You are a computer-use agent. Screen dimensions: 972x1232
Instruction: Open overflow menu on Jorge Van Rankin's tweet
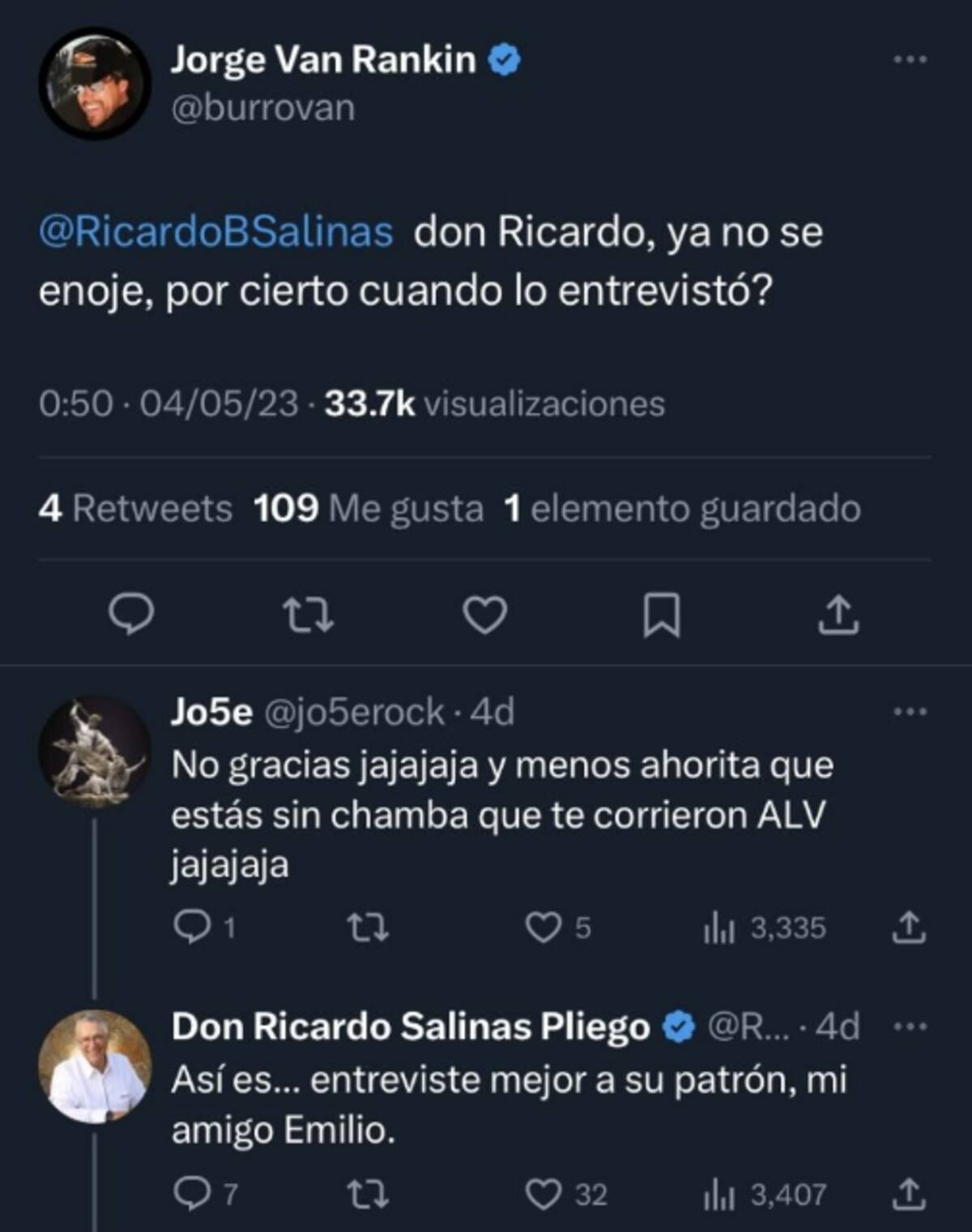[910, 59]
